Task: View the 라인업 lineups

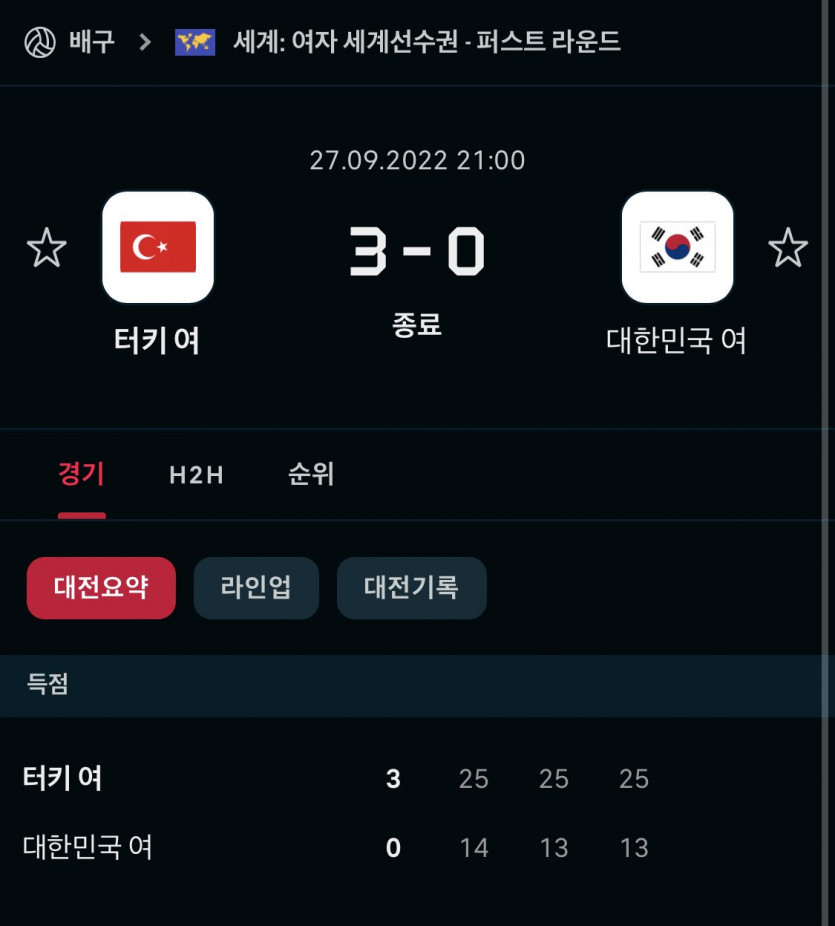Action: [256, 588]
